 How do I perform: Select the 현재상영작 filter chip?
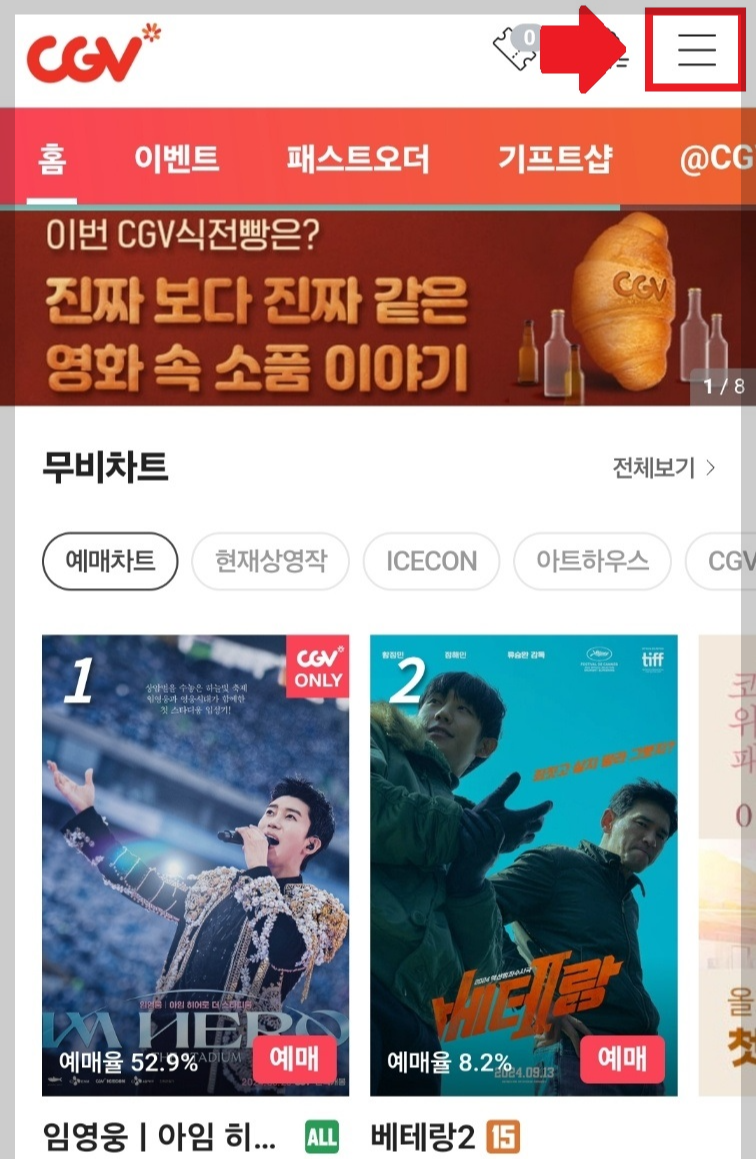(270, 561)
